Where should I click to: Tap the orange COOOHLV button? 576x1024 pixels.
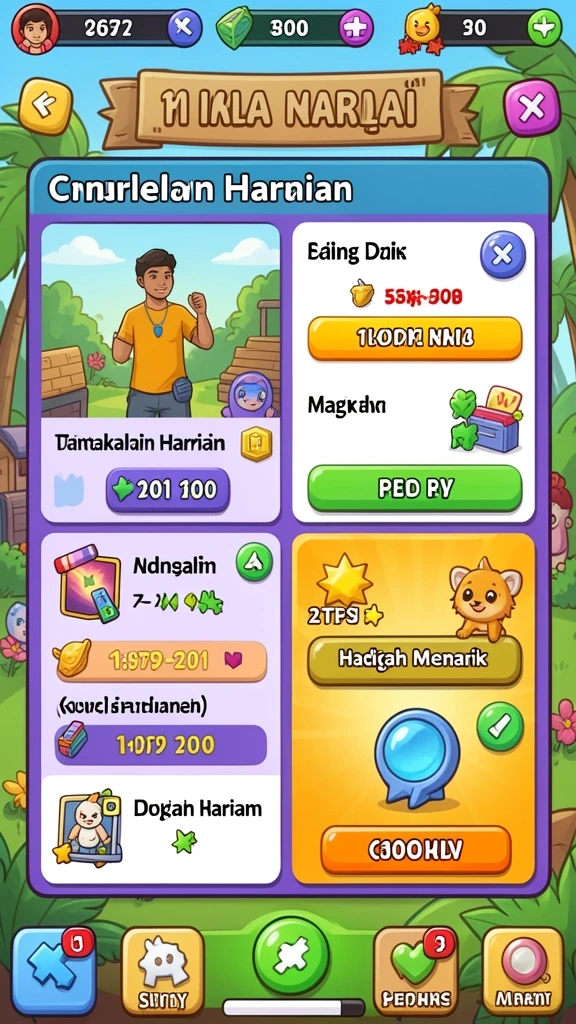416,850
